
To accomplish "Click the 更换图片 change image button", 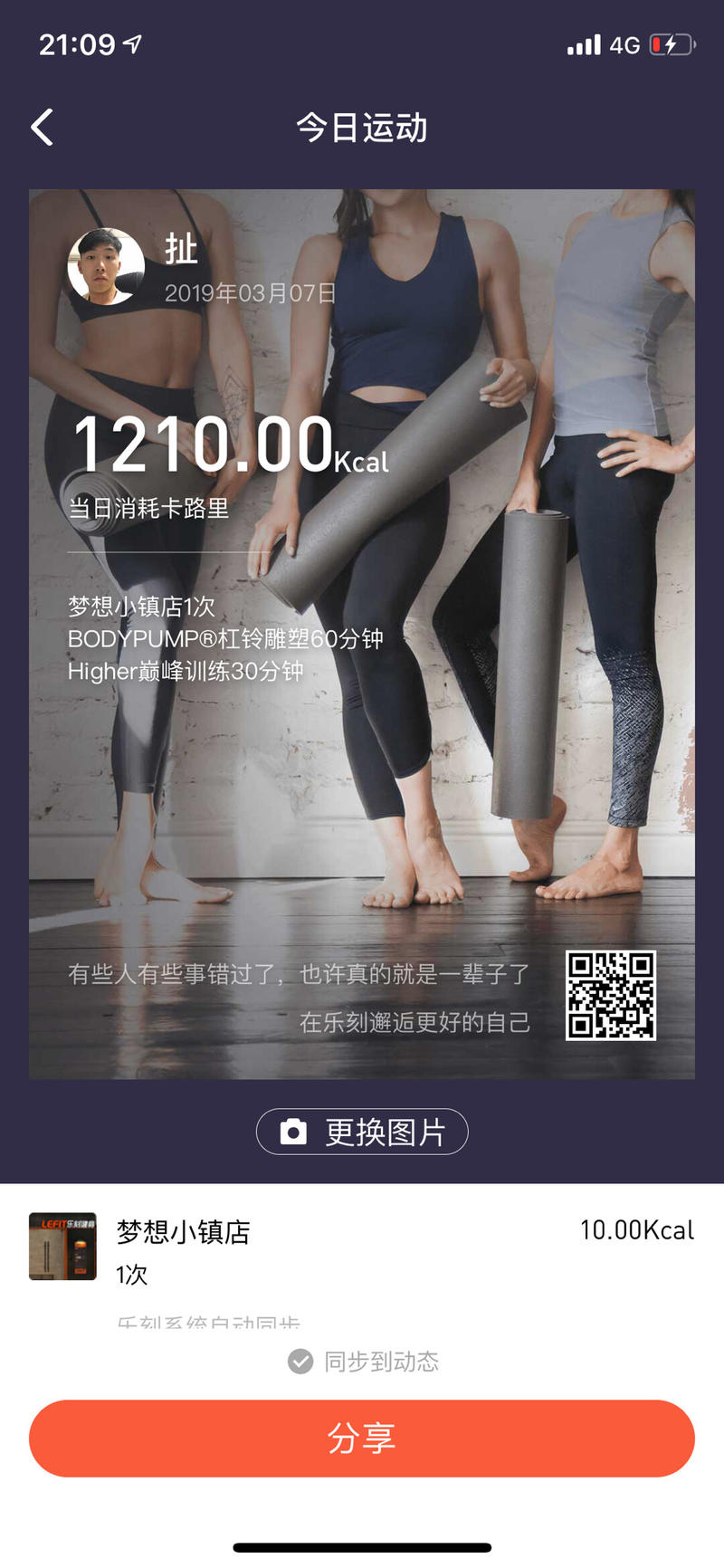I will (x=362, y=1131).
